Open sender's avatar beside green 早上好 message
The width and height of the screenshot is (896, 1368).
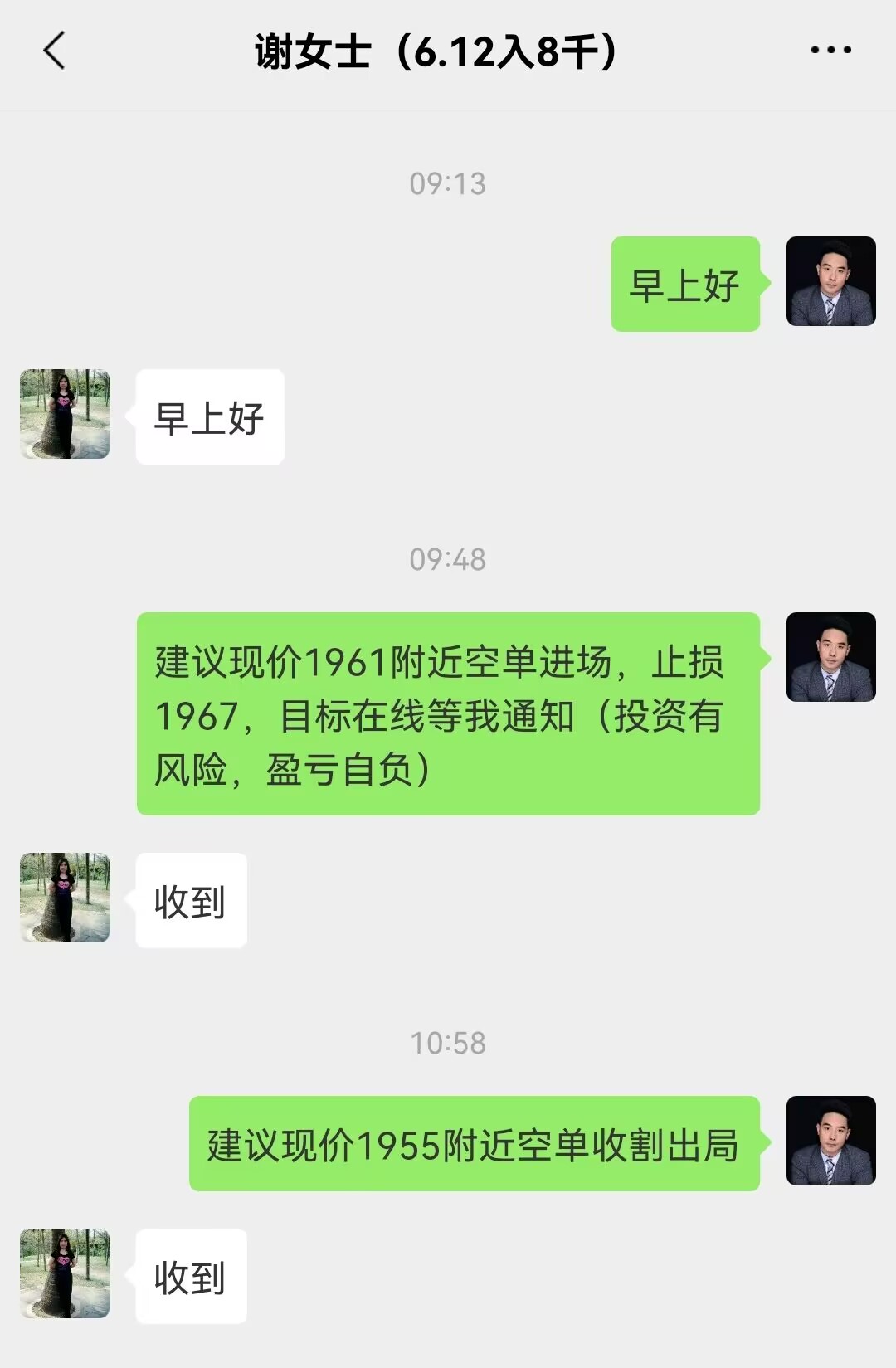830,281
